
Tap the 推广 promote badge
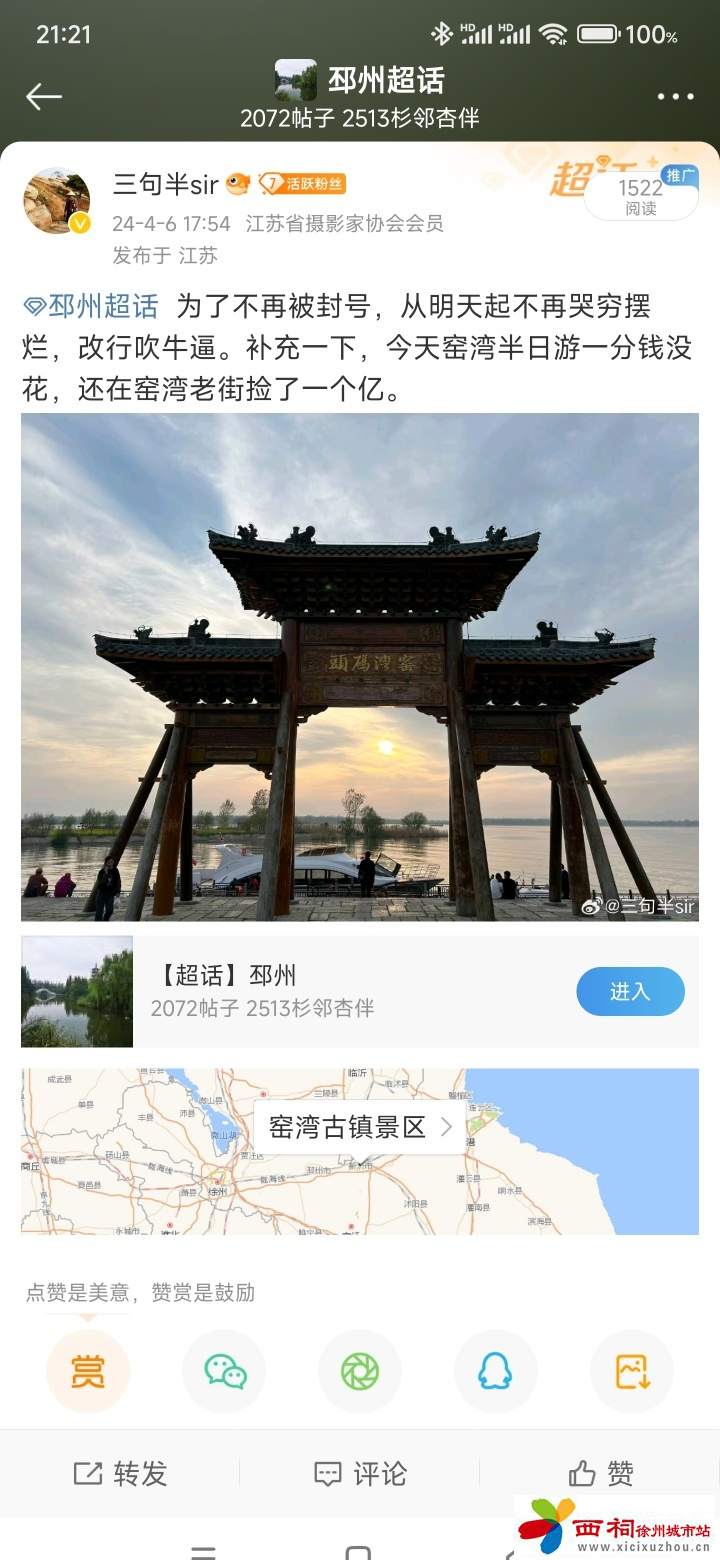pyautogui.click(x=680, y=176)
